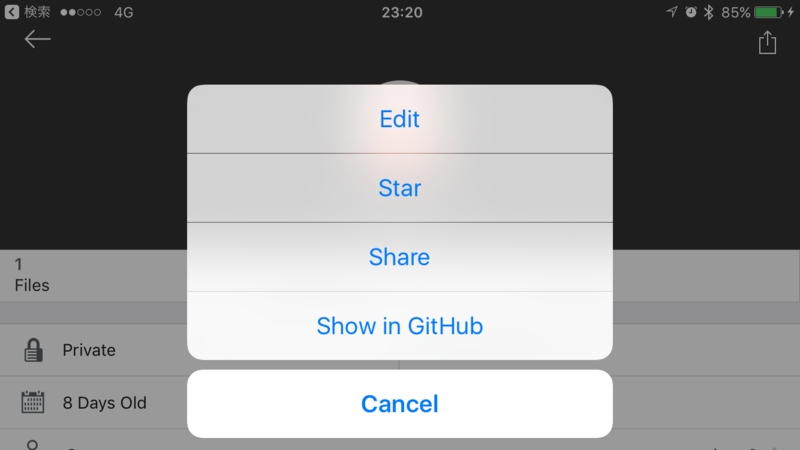Go back with the arrow icon
Viewport: 800px width, 450px height.
click(x=38, y=39)
